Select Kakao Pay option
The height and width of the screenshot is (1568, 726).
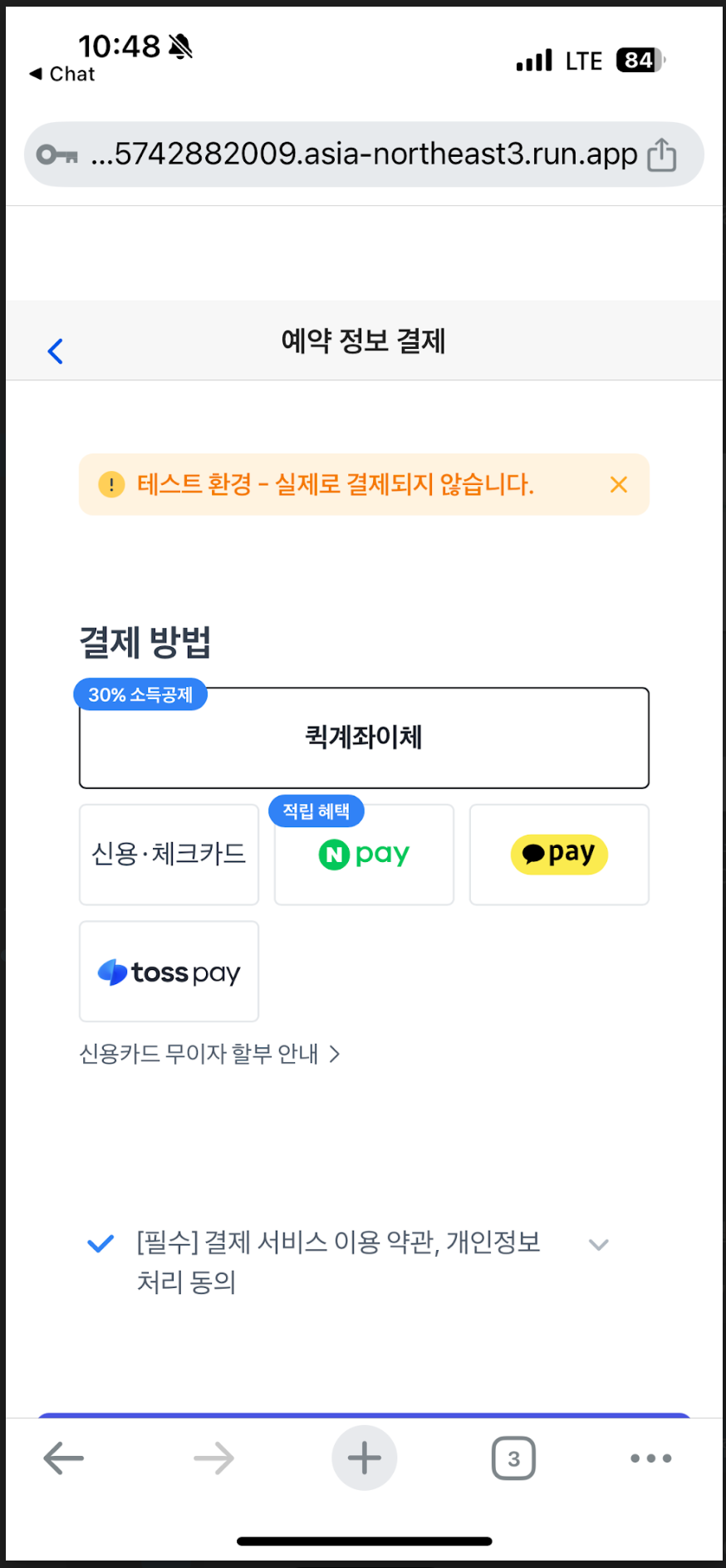click(x=559, y=855)
